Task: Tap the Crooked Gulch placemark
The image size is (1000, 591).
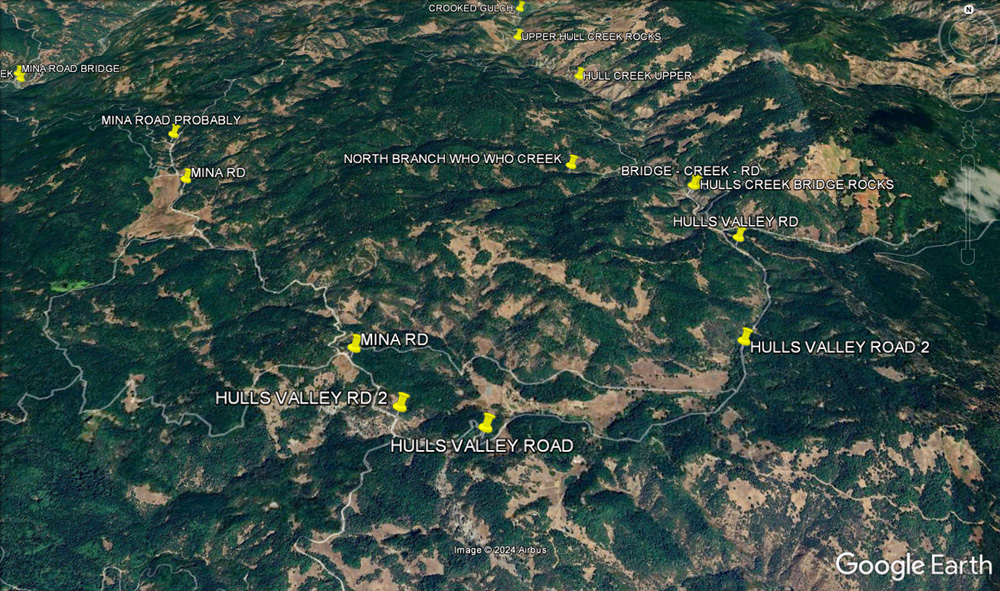Action: click(x=520, y=6)
